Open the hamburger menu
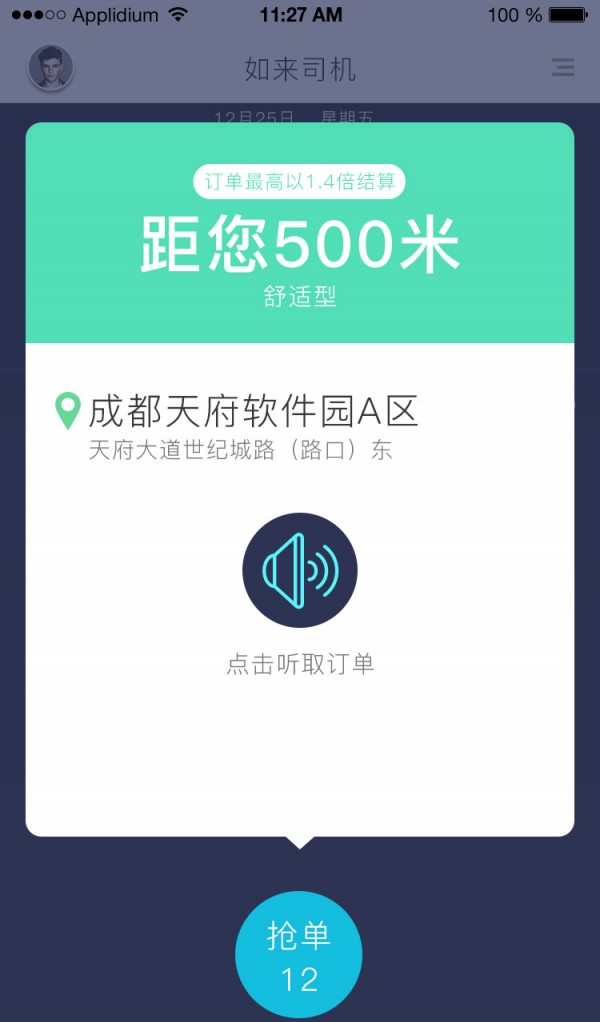This screenshot has width=600, height=1022. 563,68
